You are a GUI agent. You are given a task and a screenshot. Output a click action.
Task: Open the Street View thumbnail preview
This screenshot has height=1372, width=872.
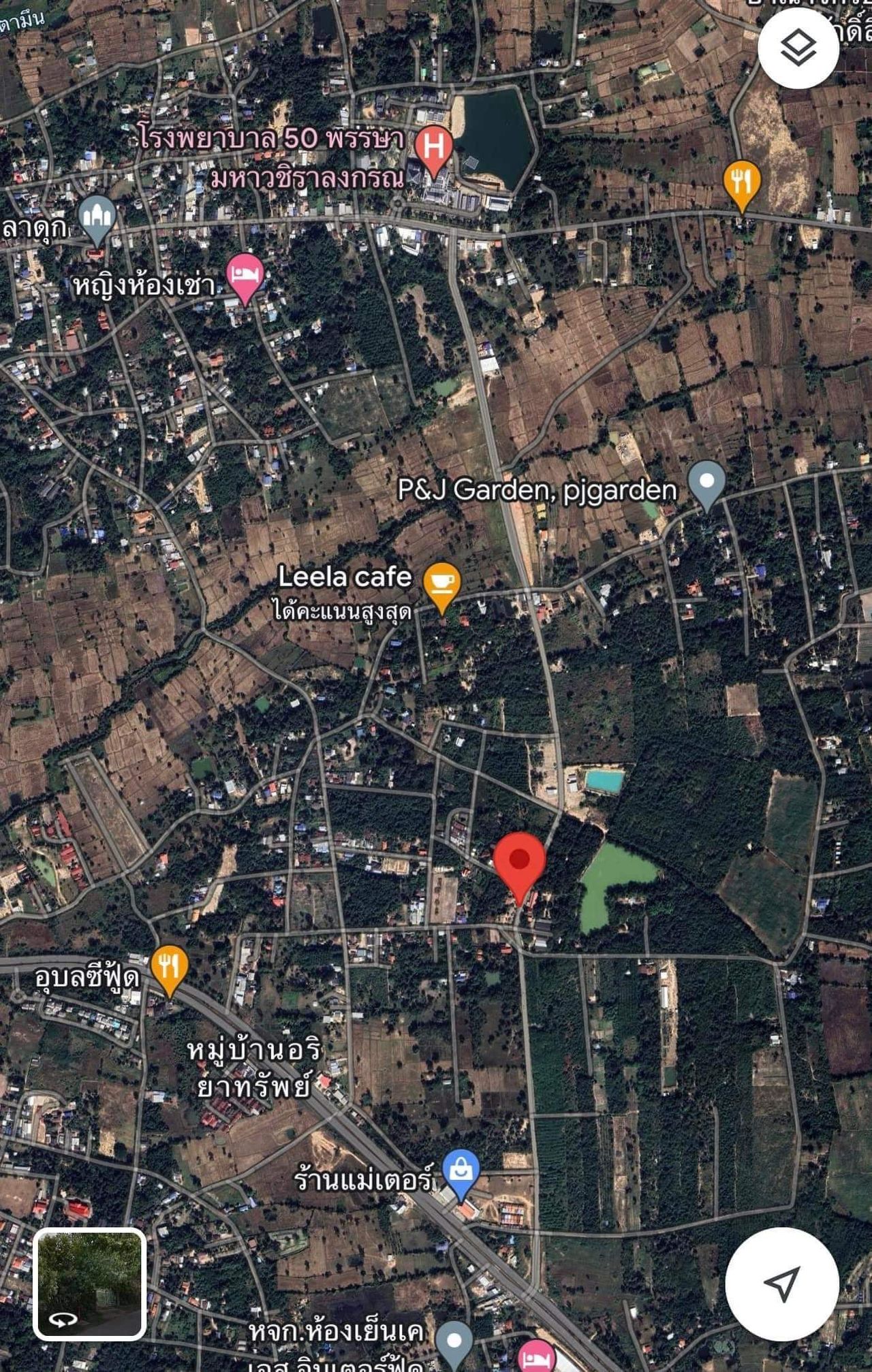pyautogui.click(x=90, y=1284)
